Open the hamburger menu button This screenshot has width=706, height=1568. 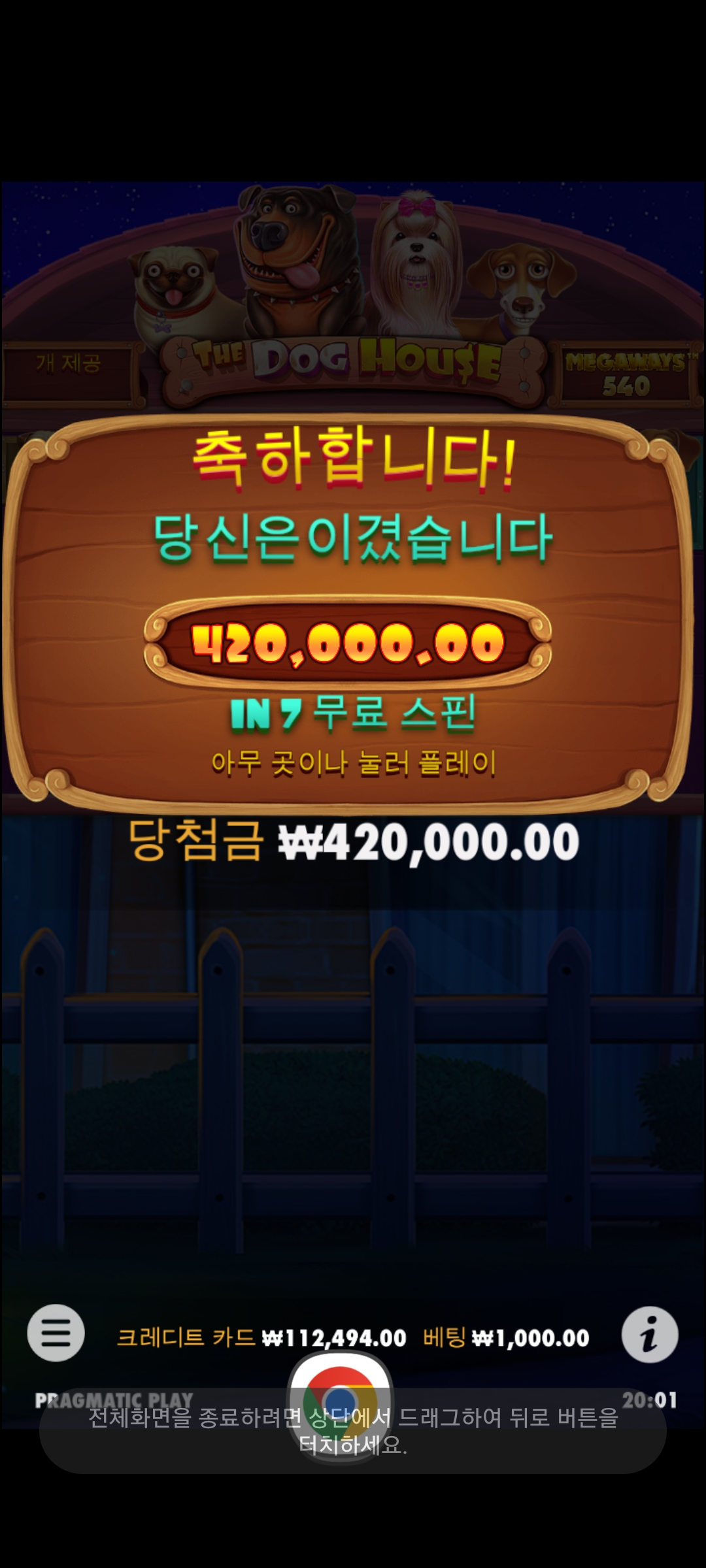point(56,1333)
